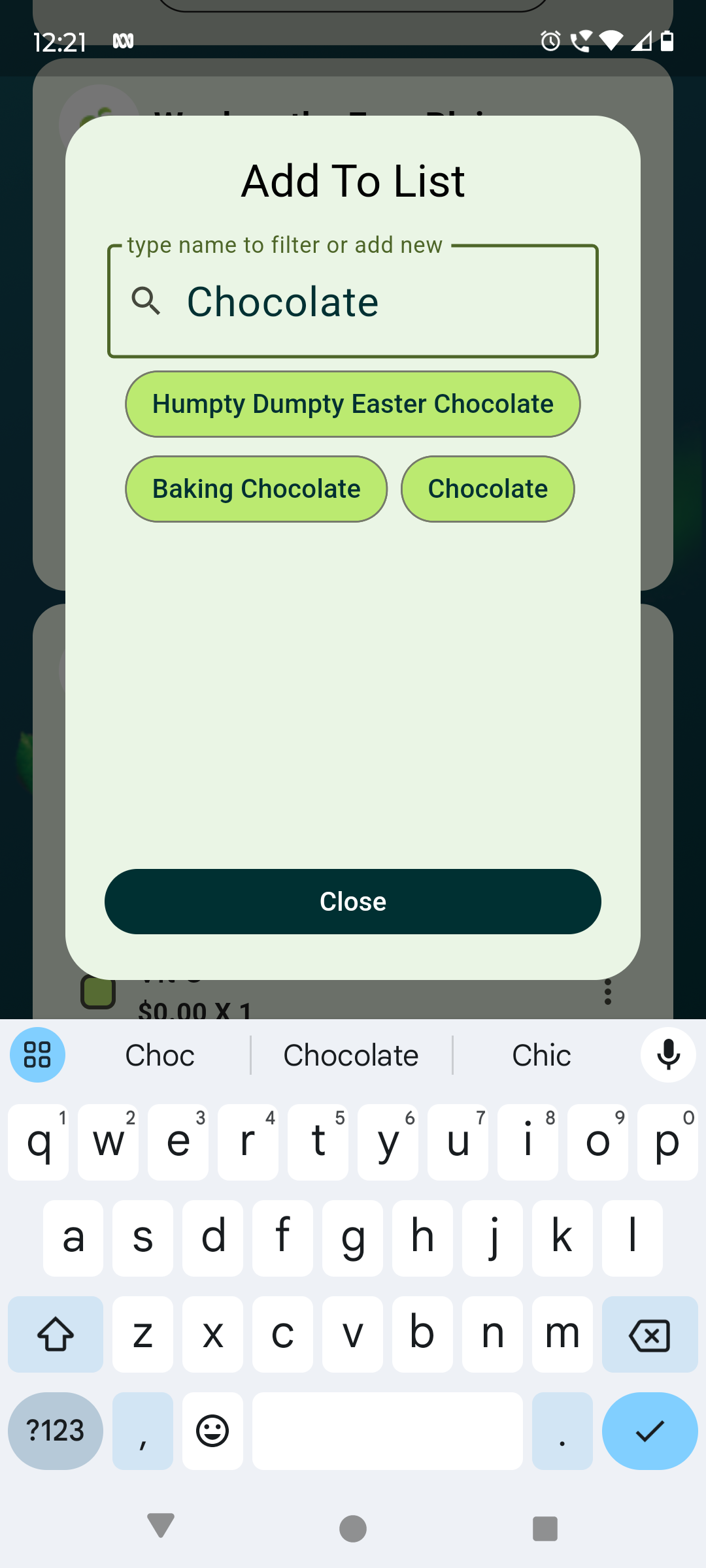Open the emoji keyboard
Screen dimensions: 706x1568
pos(212,1431)
